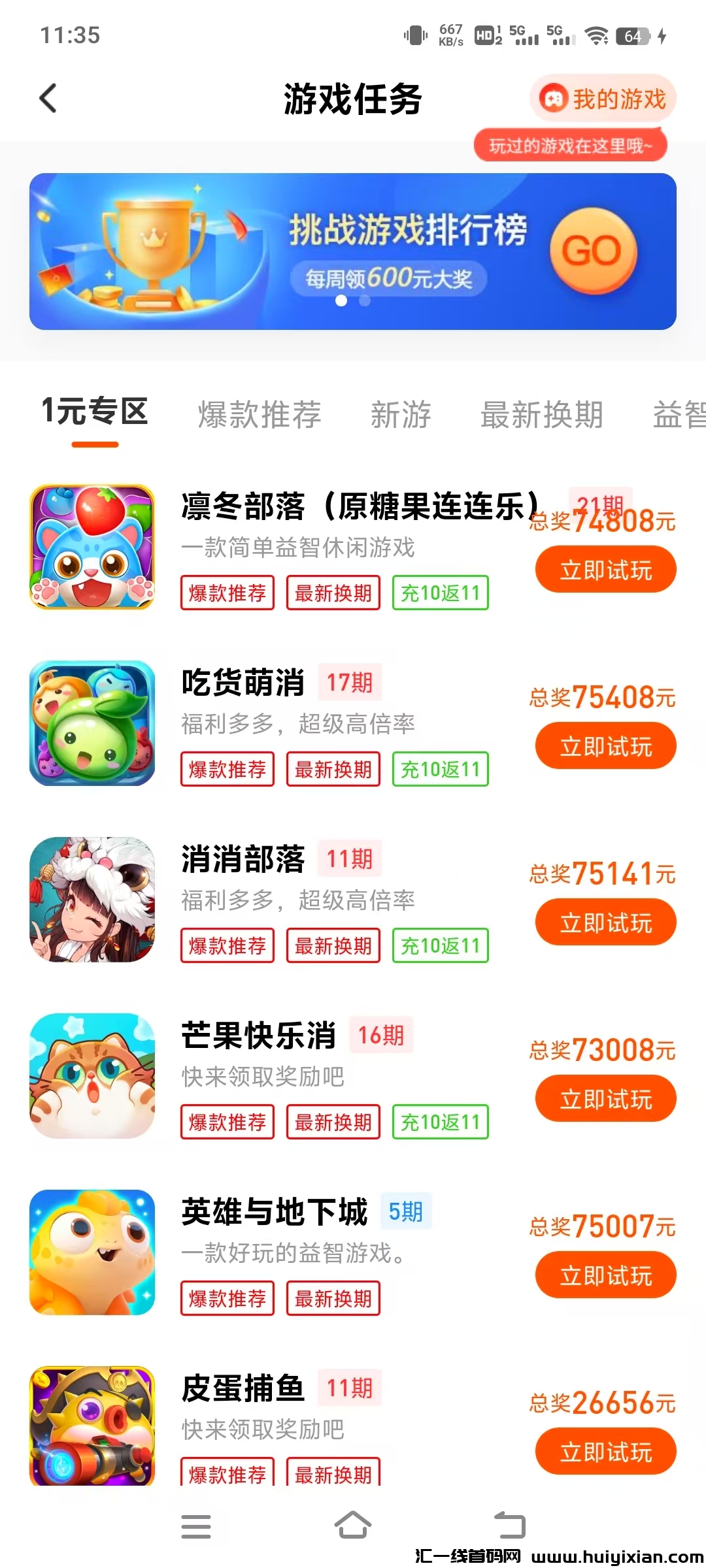
Task: Open 消消部落 via its thumbnail icon
Action: coord(92,902)
